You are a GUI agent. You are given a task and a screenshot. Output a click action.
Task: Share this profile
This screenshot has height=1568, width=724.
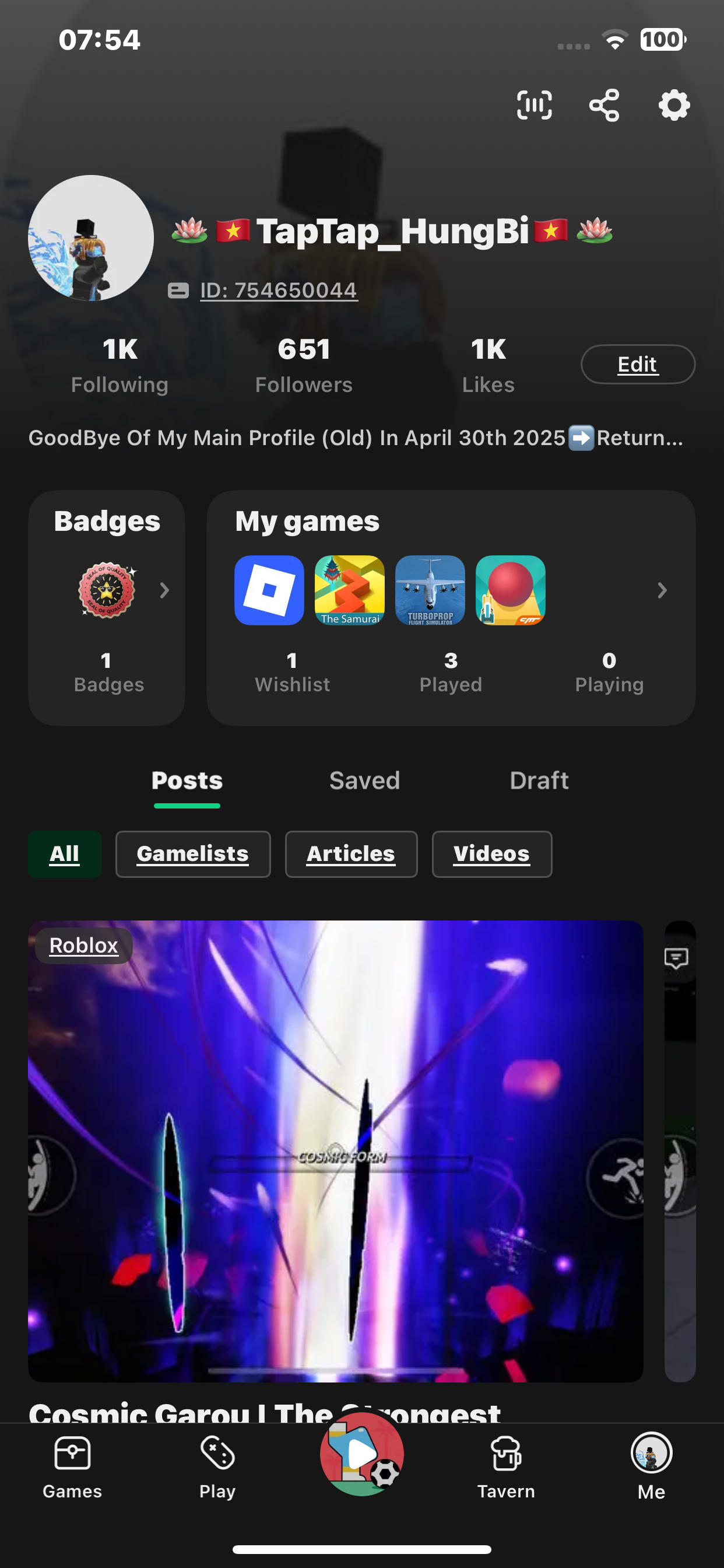click(x=604, y=106)
